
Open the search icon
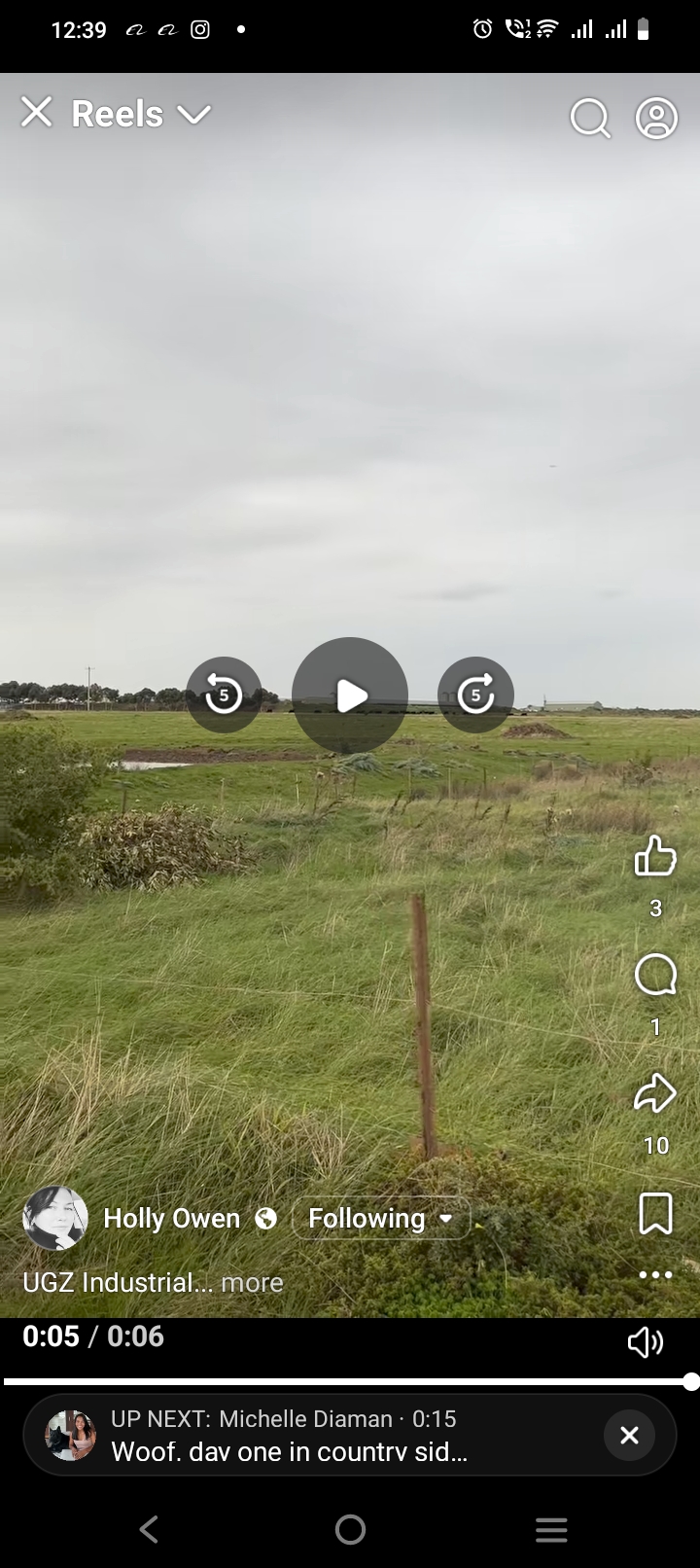(589, 118)
